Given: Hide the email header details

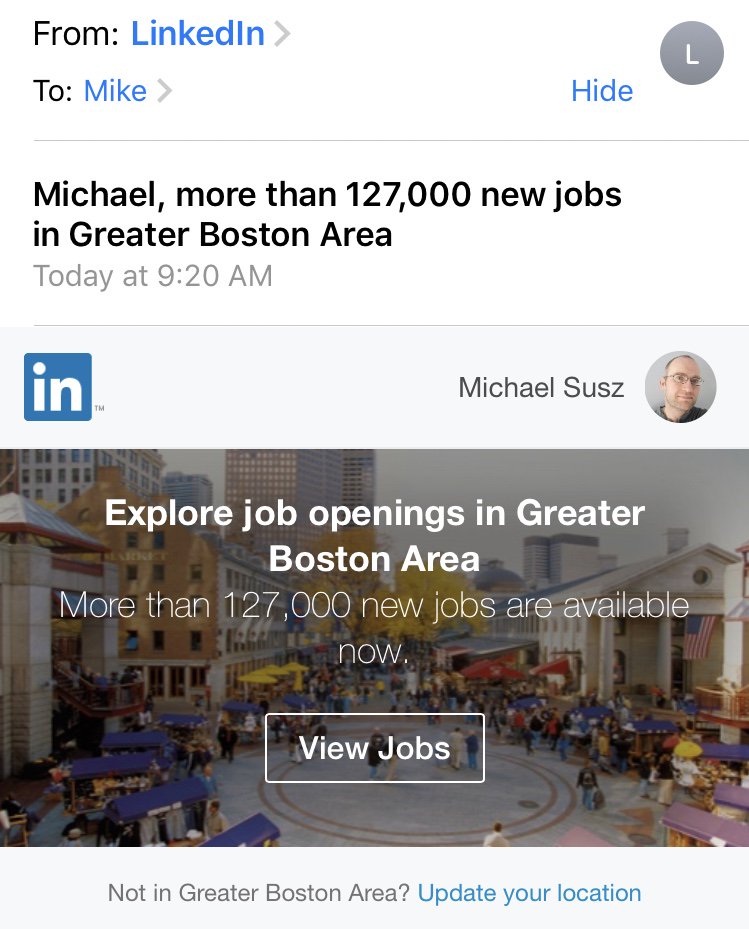Looking at the screenshot, I should (601, 91).
